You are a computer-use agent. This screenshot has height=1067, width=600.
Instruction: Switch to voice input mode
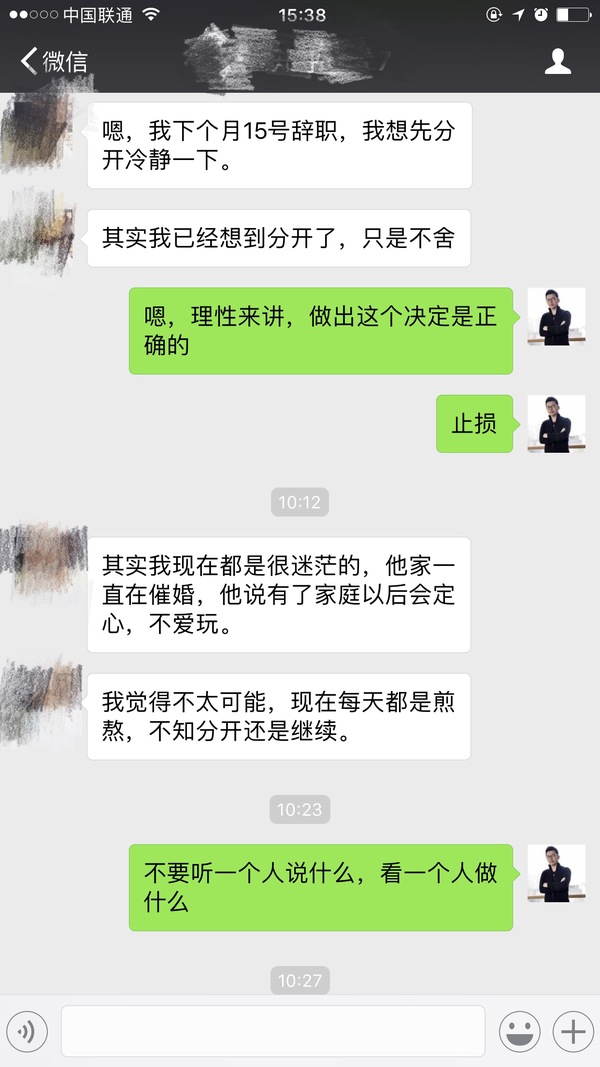click(27, 1032)
